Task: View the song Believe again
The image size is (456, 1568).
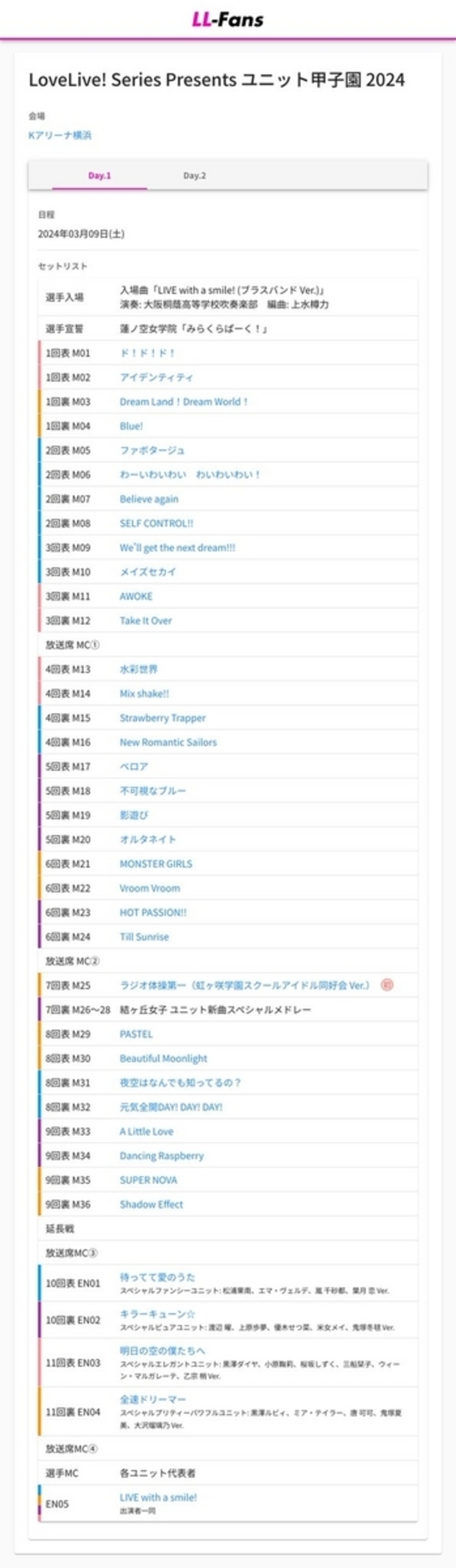Action: coord(148,499)
